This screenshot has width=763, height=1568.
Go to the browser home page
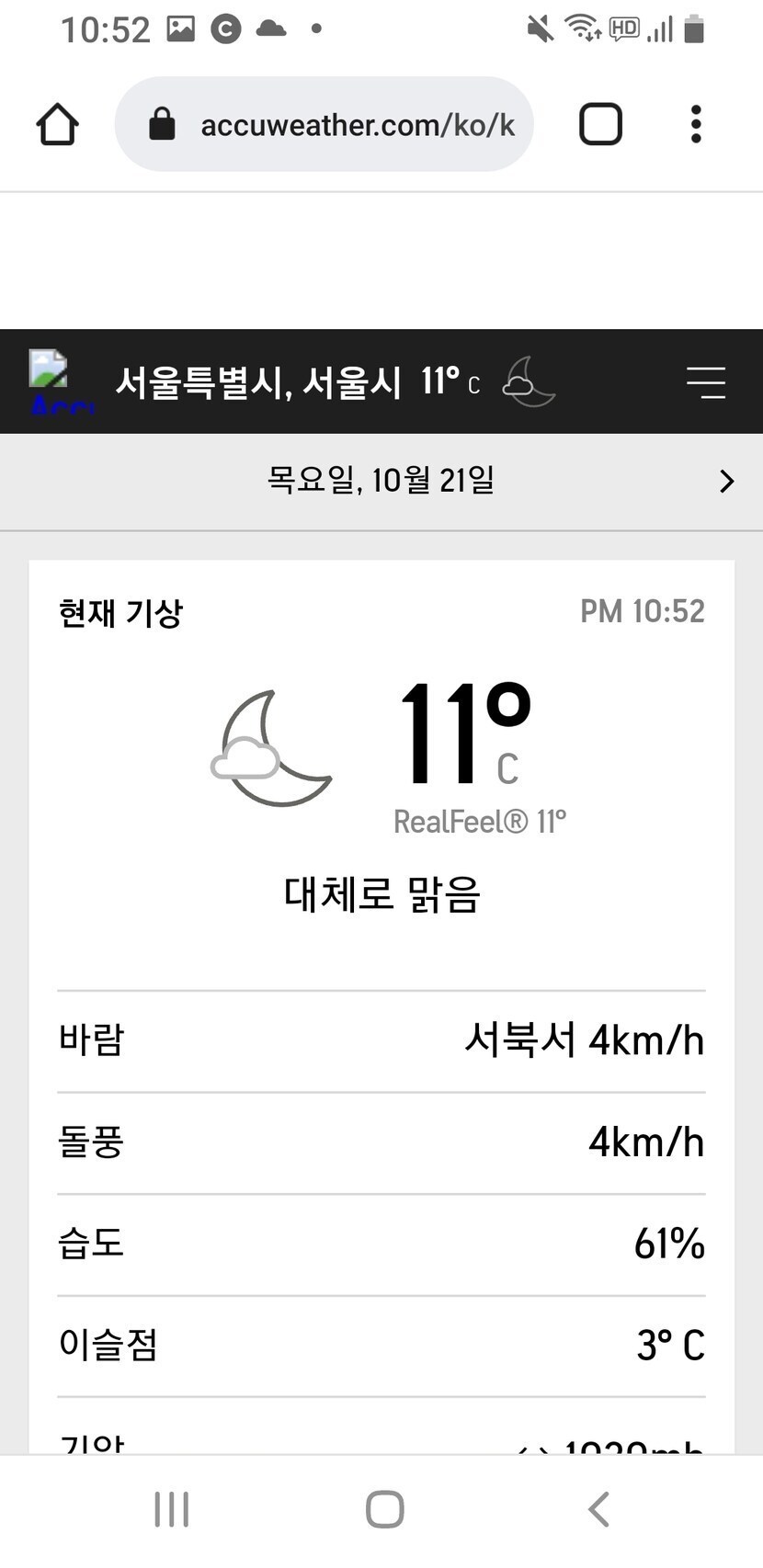[57, 124]
